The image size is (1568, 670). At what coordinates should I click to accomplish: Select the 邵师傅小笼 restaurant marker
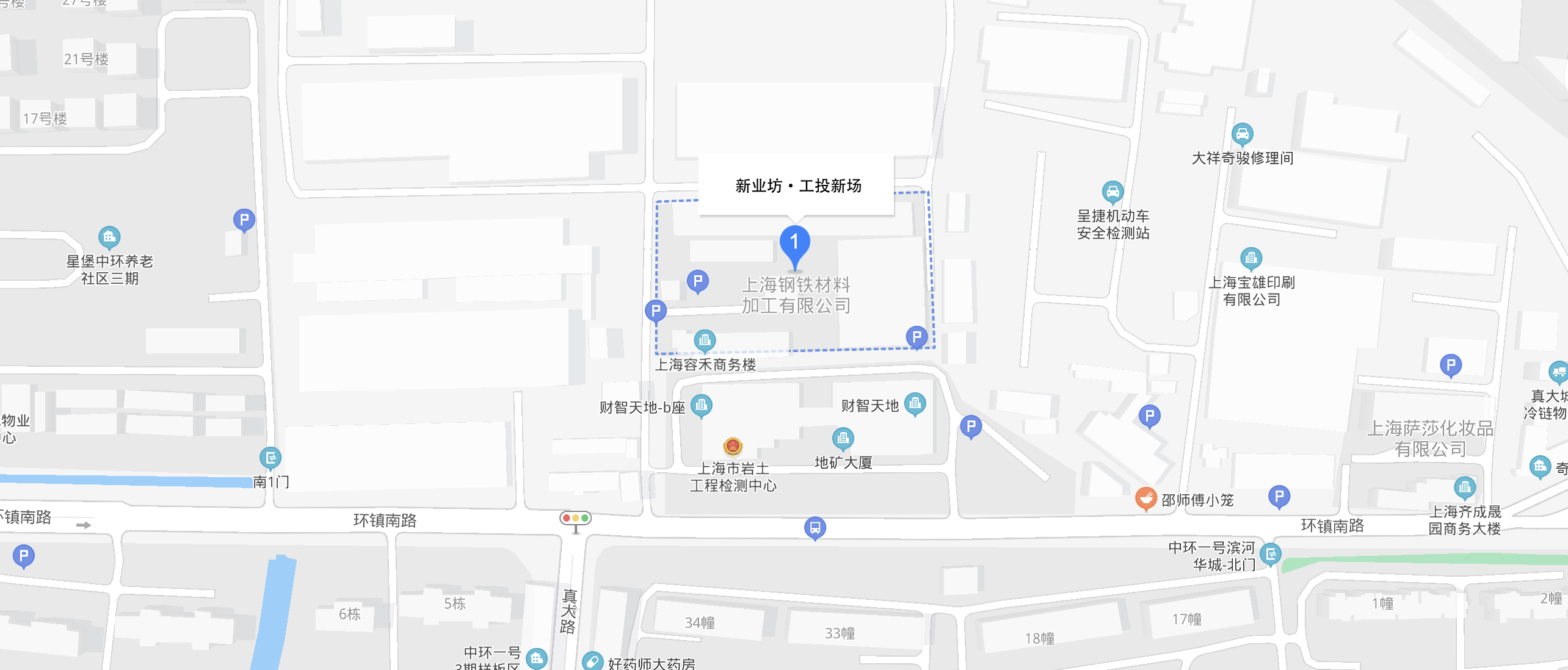pyautogui.click(x=1145, y=499)
